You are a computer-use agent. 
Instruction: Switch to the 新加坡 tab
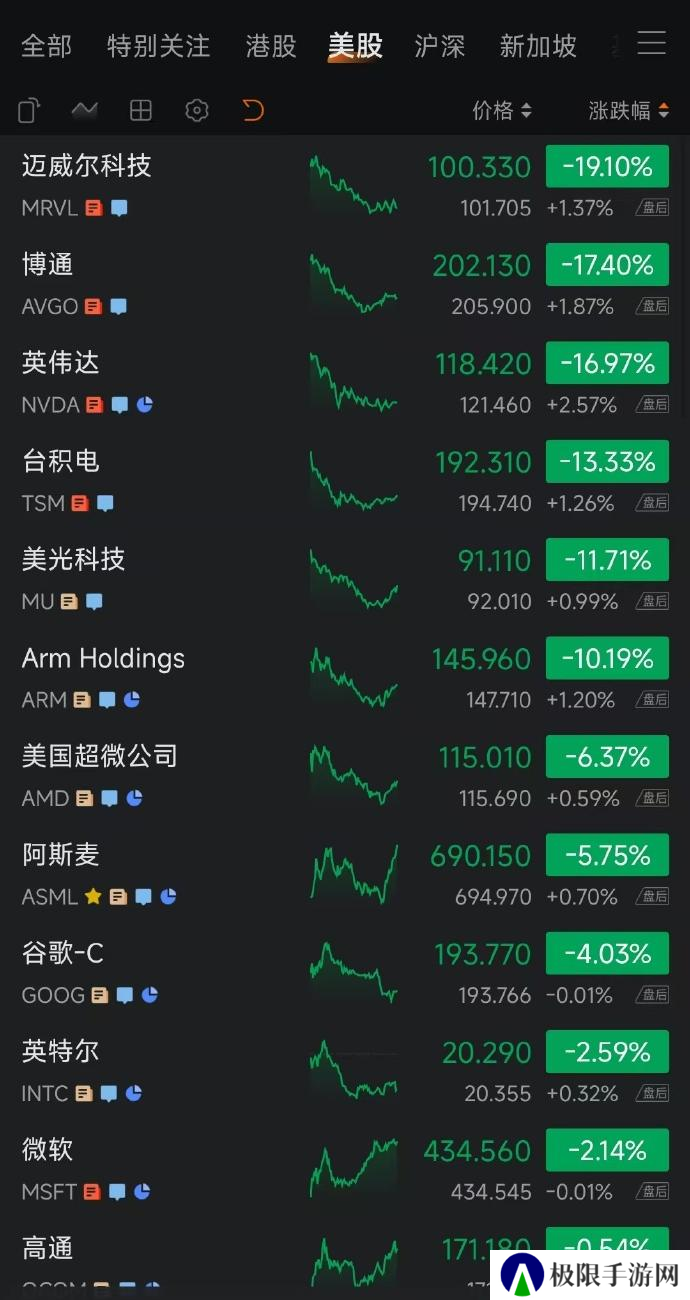[x=538, y=46]
